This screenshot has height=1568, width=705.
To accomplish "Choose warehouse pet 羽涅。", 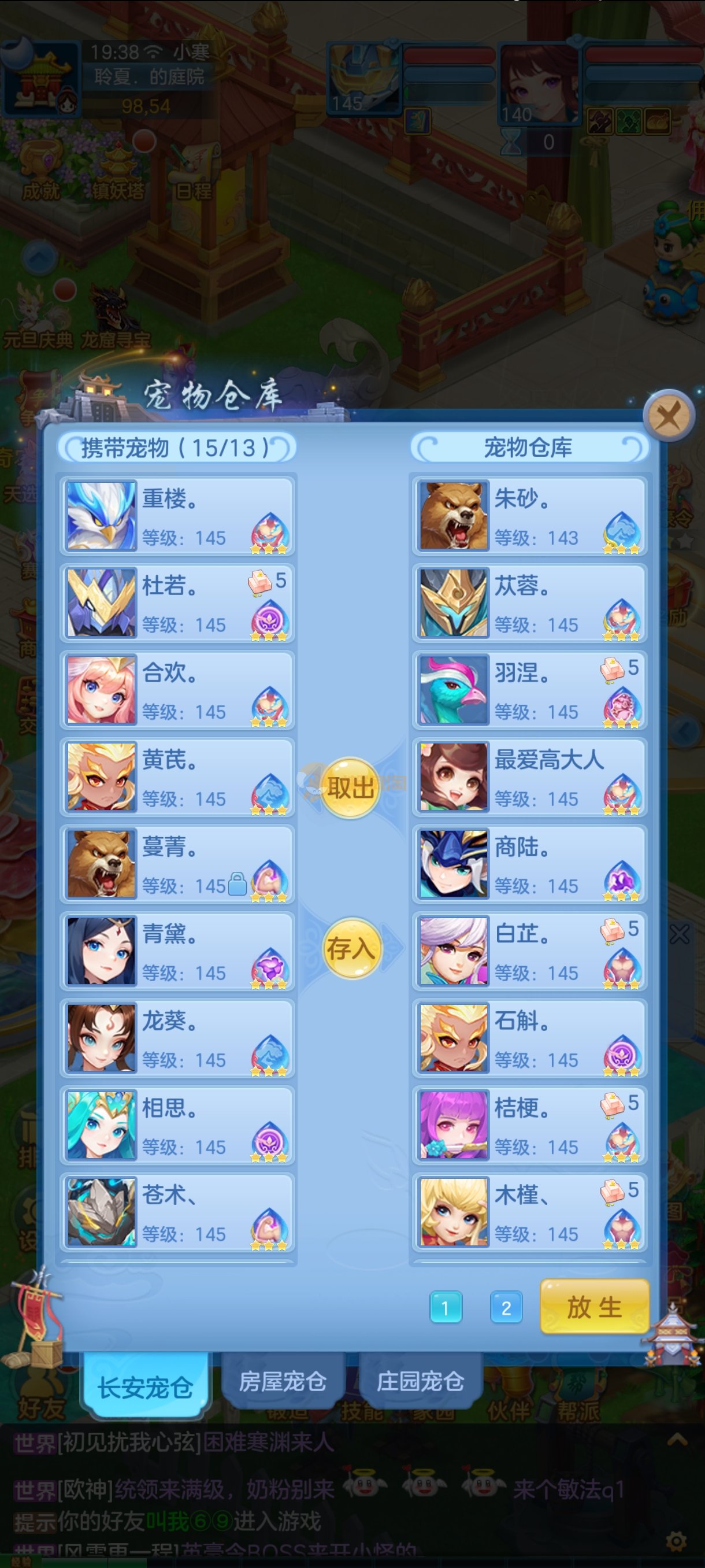I will pos(529,690).
